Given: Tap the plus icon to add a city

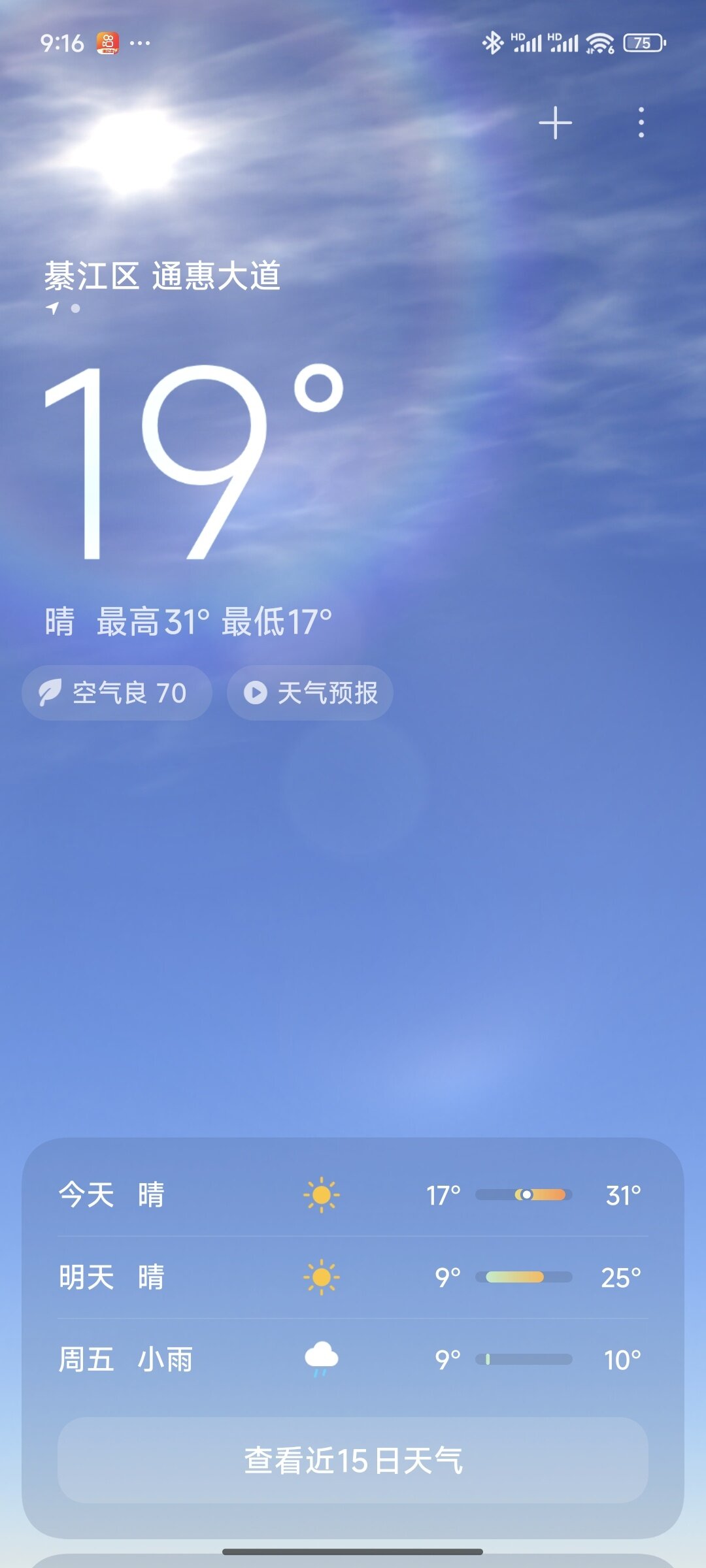Looking at the screenshot, I should click(555, 123).
